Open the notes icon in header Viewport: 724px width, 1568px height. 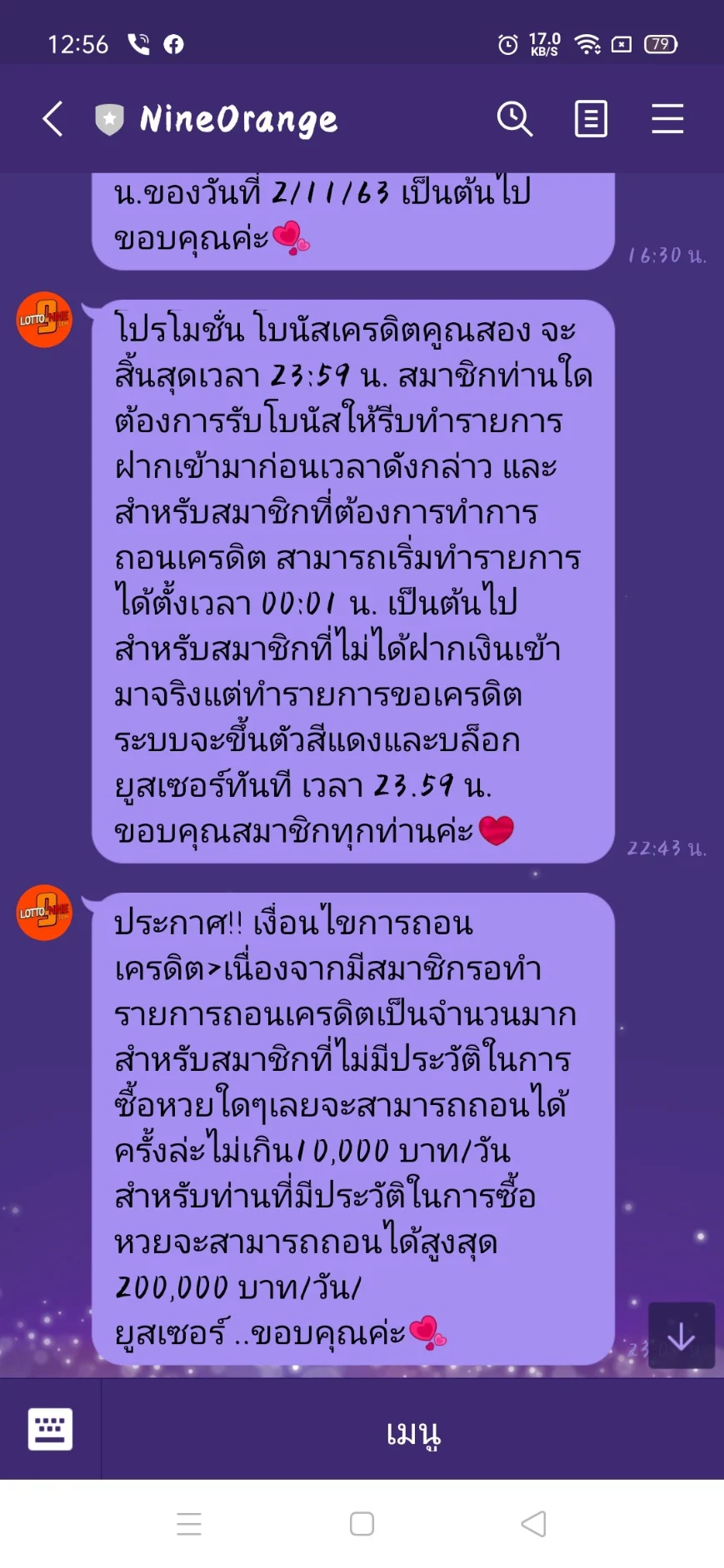pos(591,119)
